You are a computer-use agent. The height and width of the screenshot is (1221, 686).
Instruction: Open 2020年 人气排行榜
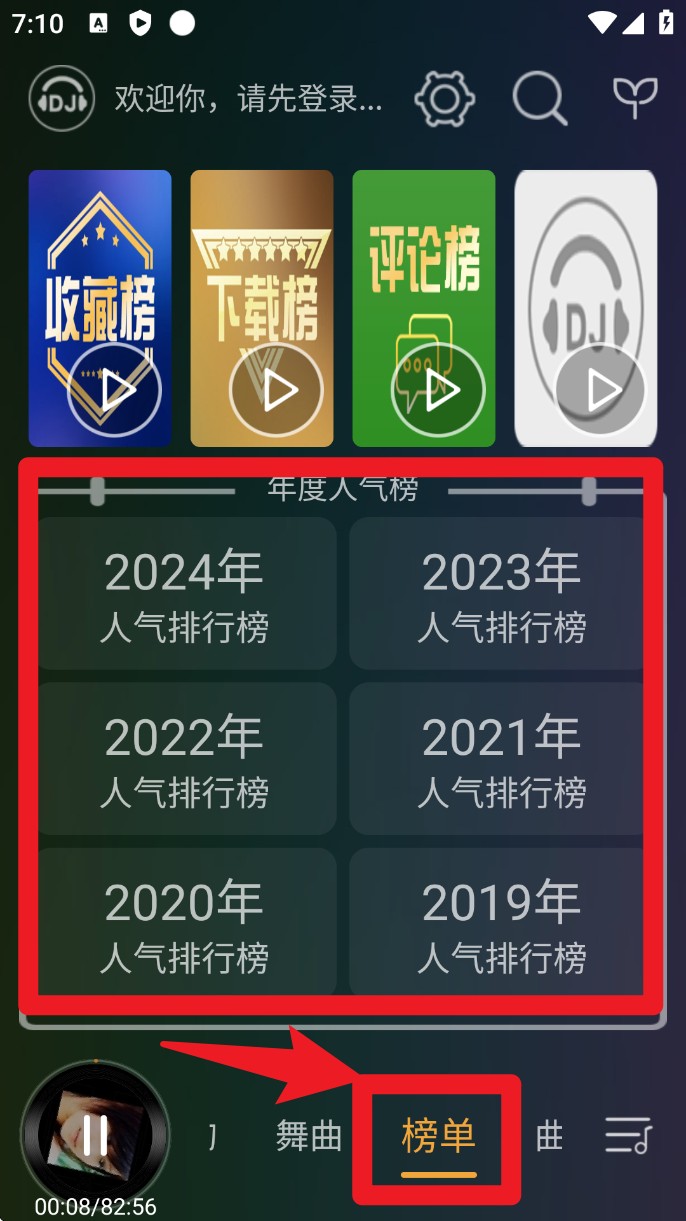pos(186,925)
